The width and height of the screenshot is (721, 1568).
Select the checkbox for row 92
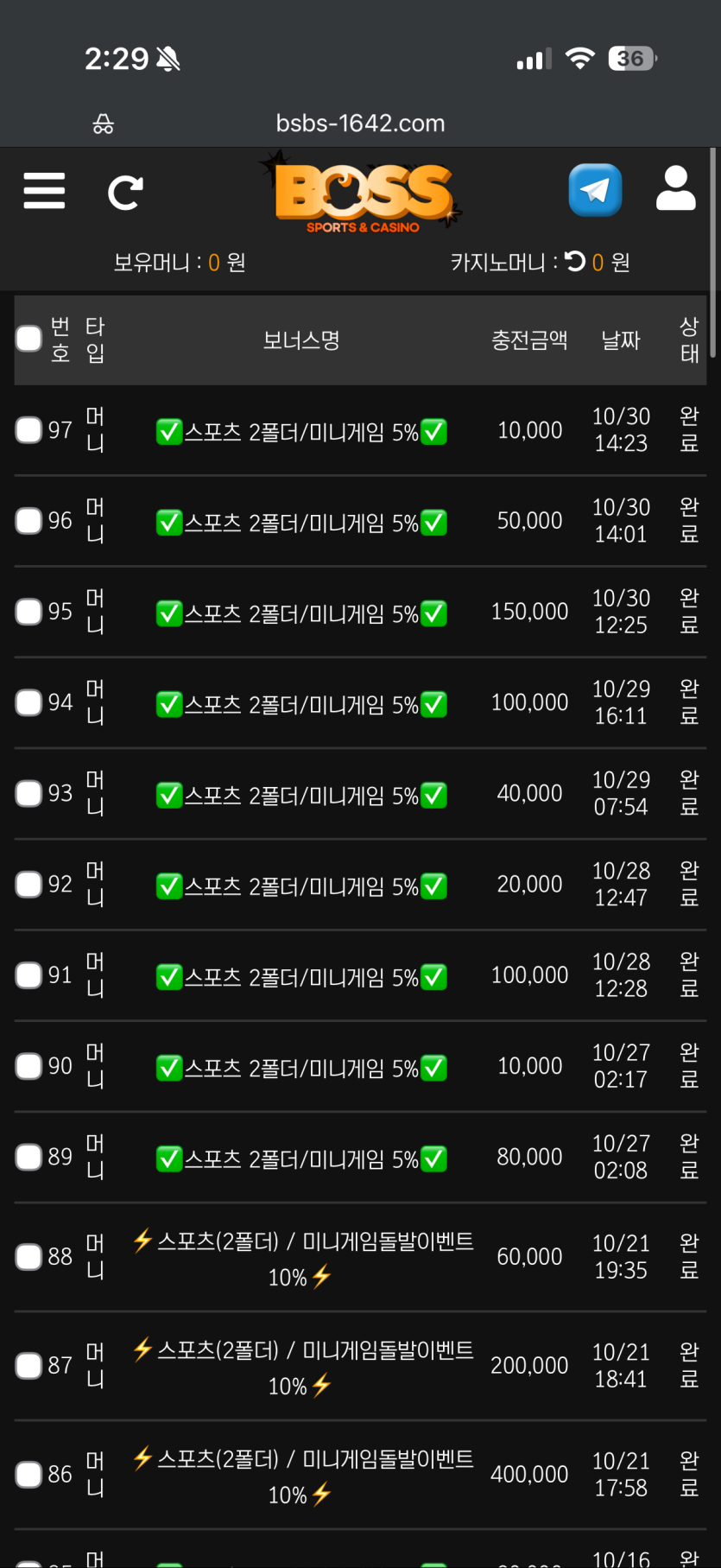pos(29,885)
